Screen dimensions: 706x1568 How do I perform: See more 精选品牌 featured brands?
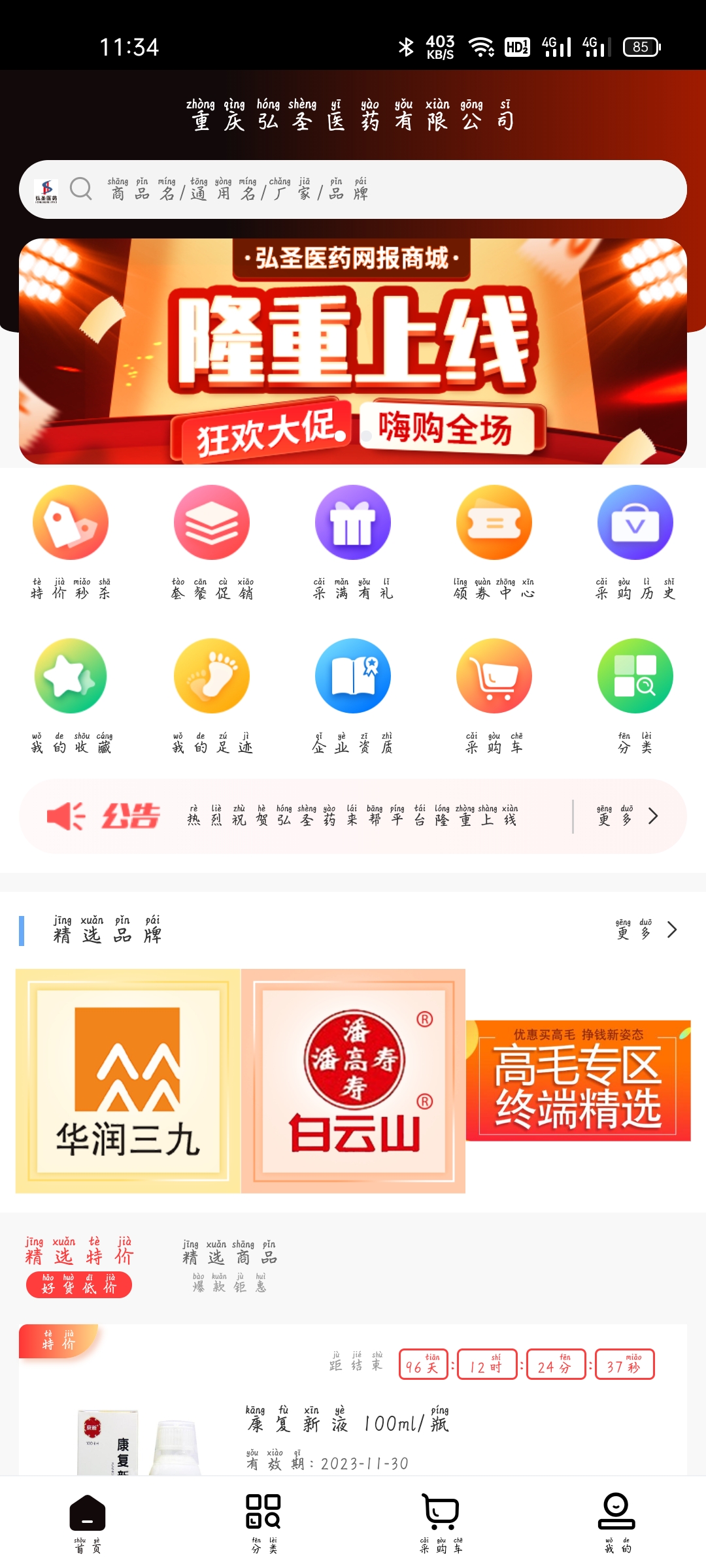click(646, 930)
